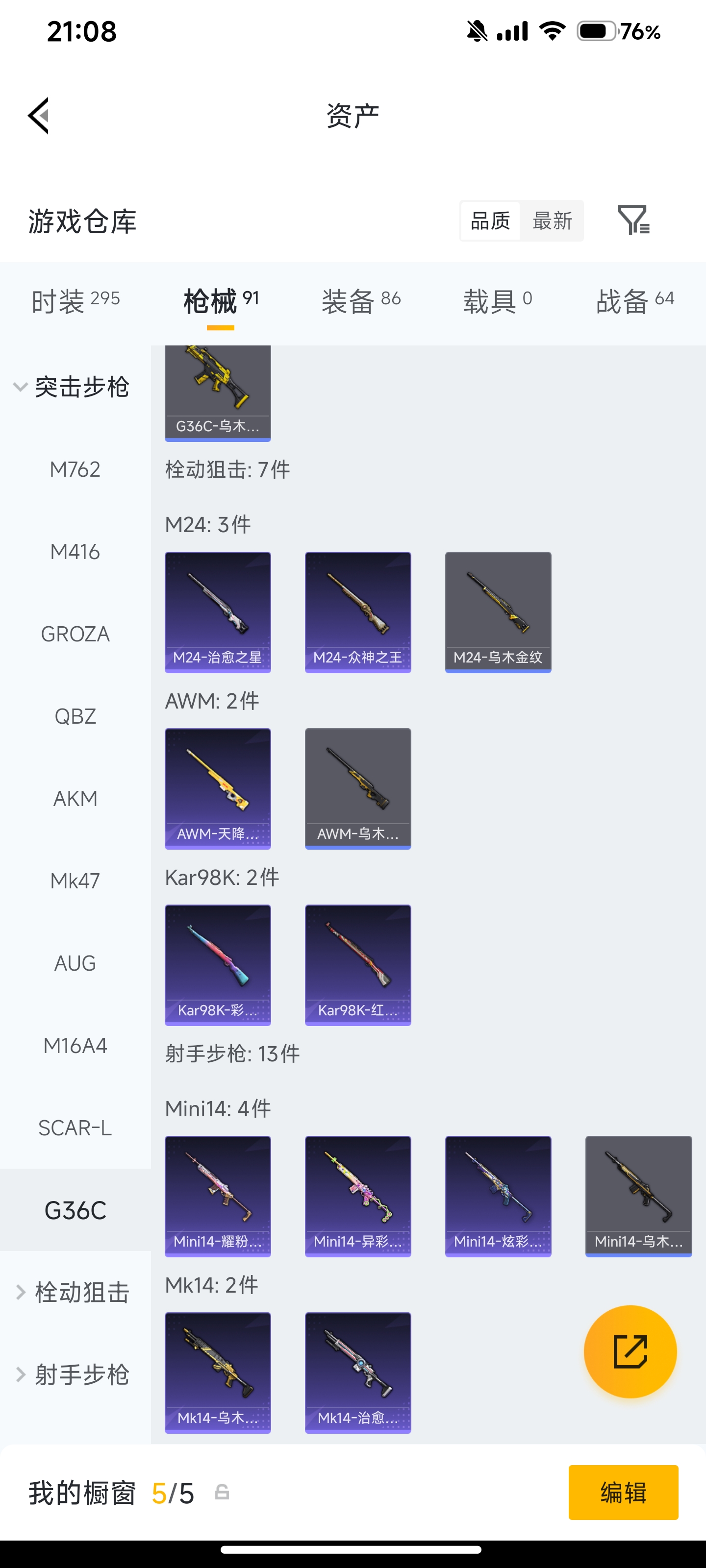The height and width of the screenshot is (1568, 706).
Task: Open the filter icon in 游戏仓库
Action: pyautogui.click(x=633, y=220)
